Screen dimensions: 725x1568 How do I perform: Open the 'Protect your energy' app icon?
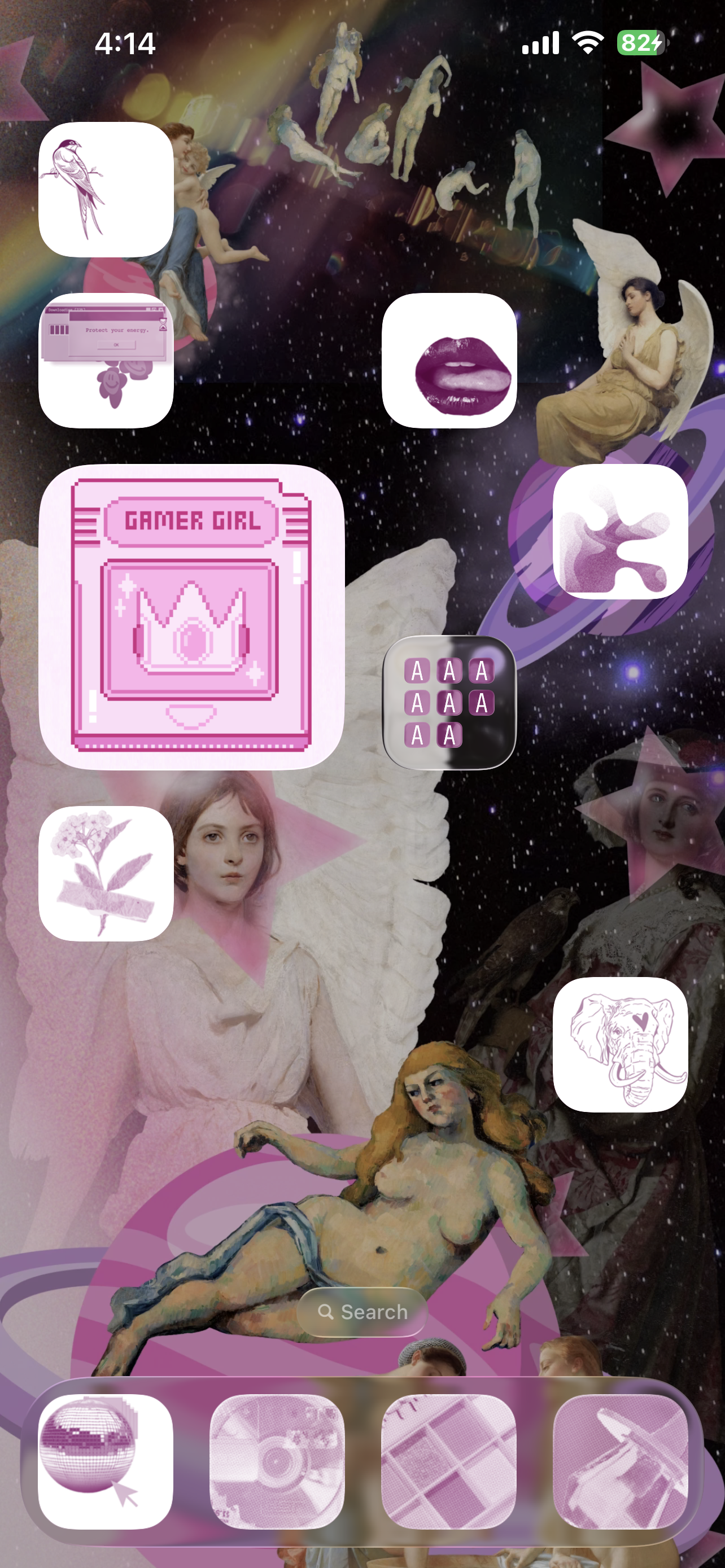[106, 360]
